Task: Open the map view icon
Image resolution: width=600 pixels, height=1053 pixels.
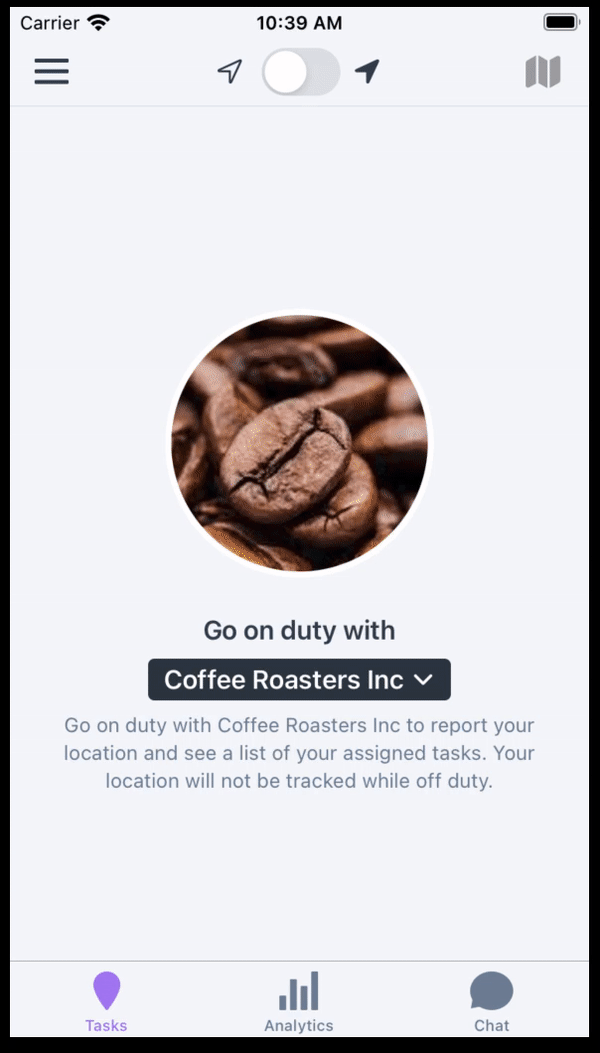Action: [x=543, y=71]
